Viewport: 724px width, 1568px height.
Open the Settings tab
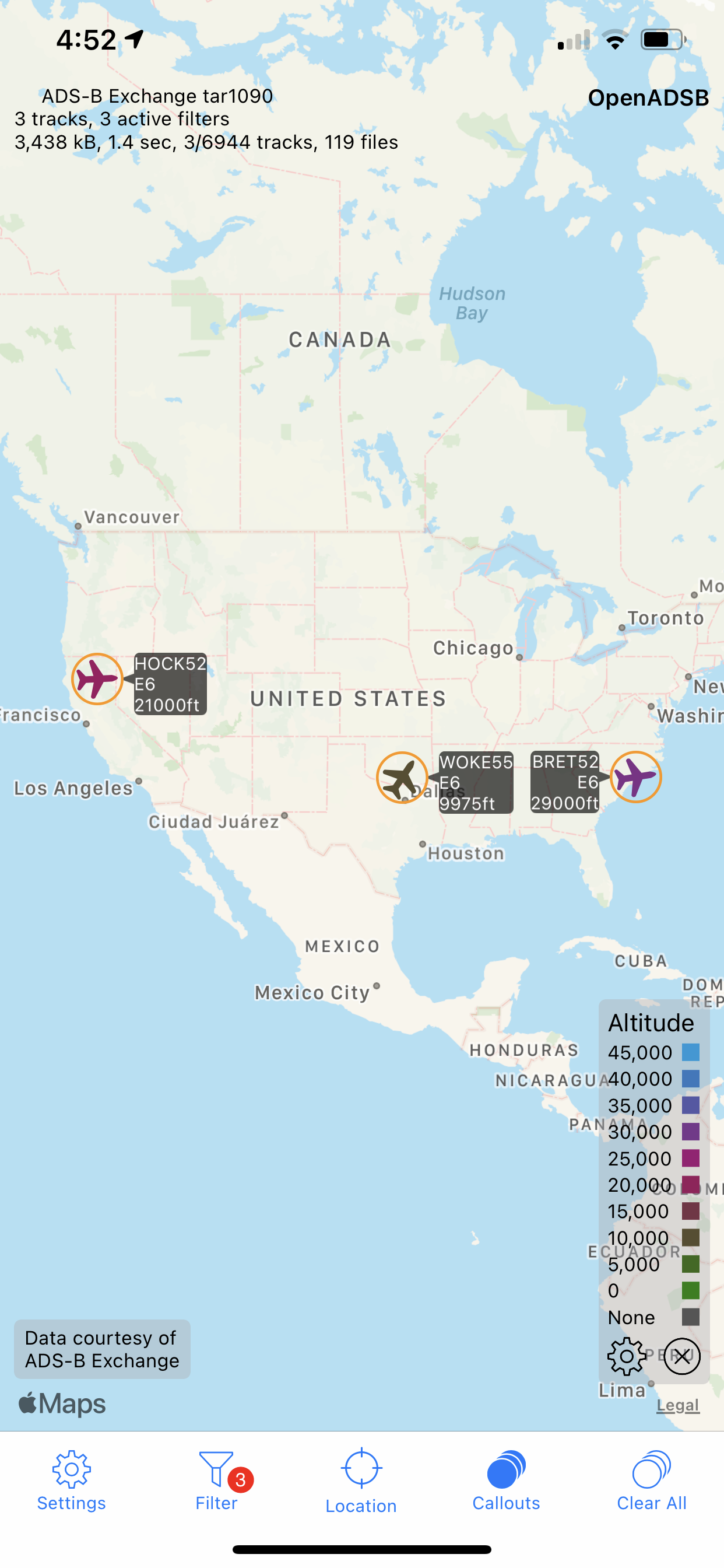(72, 1480)
